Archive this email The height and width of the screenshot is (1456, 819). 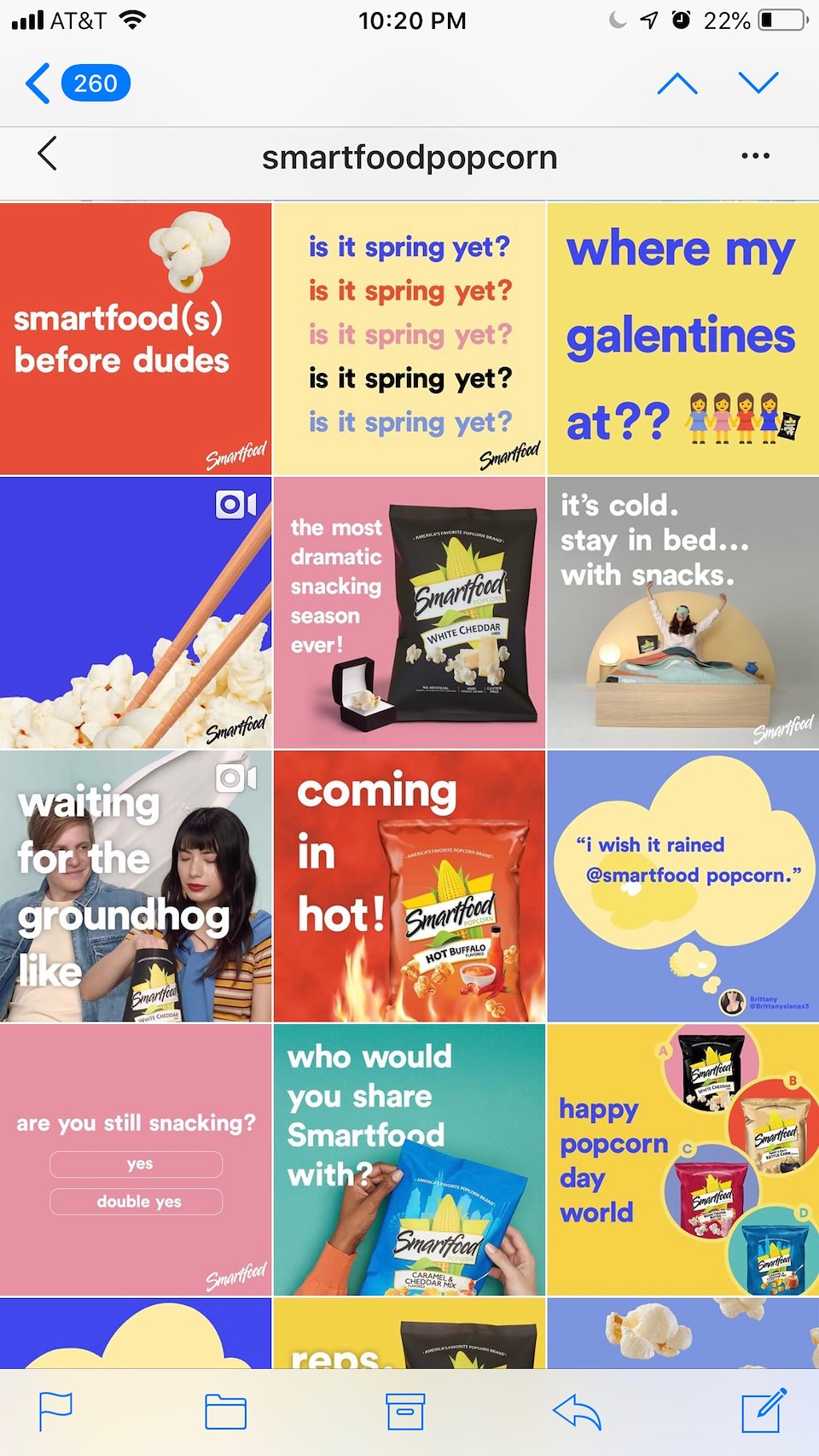pos(404,1412)
